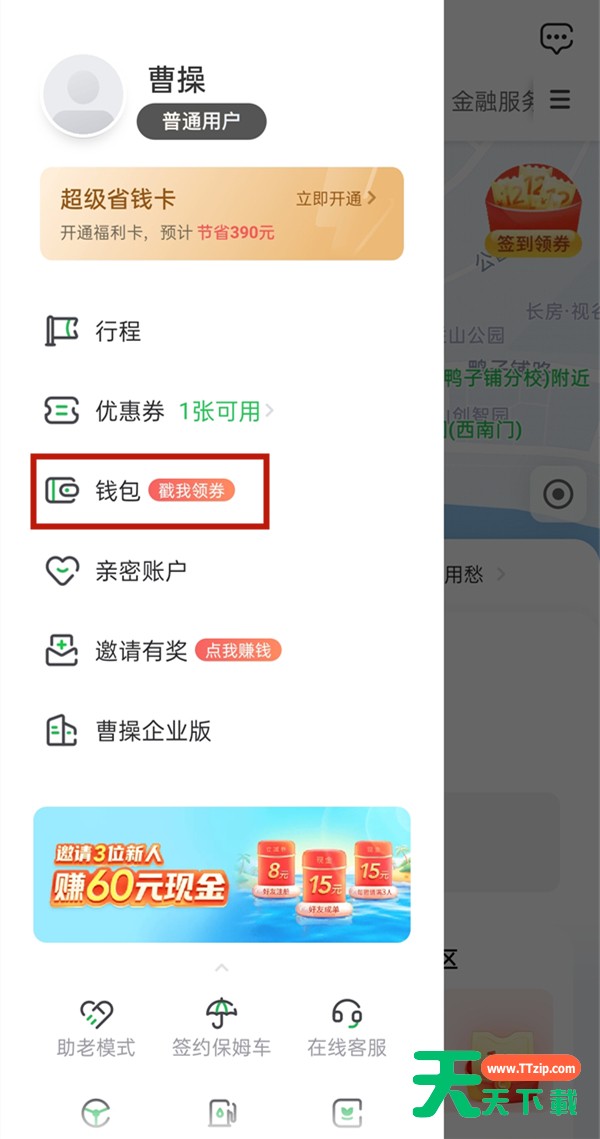Expand the shortcuts panel with the up chevron
The image size is (600, 1139).
(221, 968)
